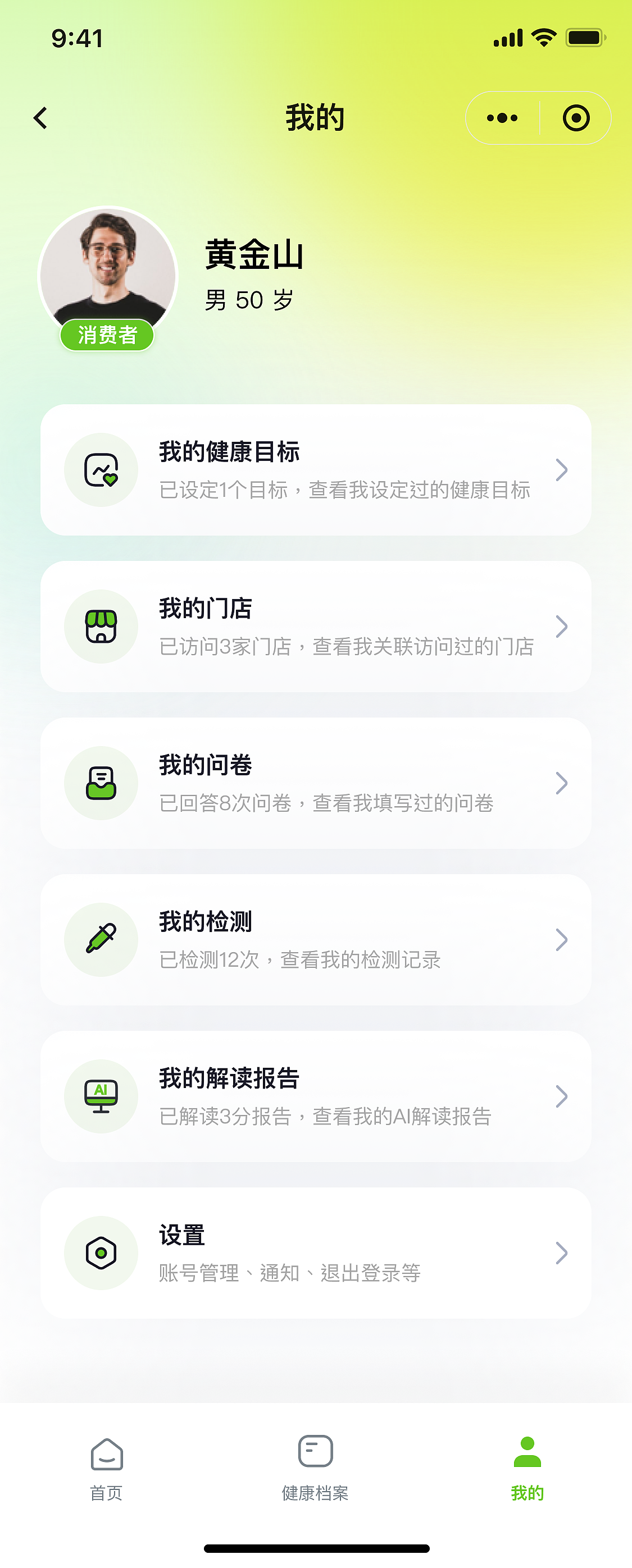This screenshot has width=632, height=1568.
Task: Open the more options (...) capsule menu
Action: [501, 117]
